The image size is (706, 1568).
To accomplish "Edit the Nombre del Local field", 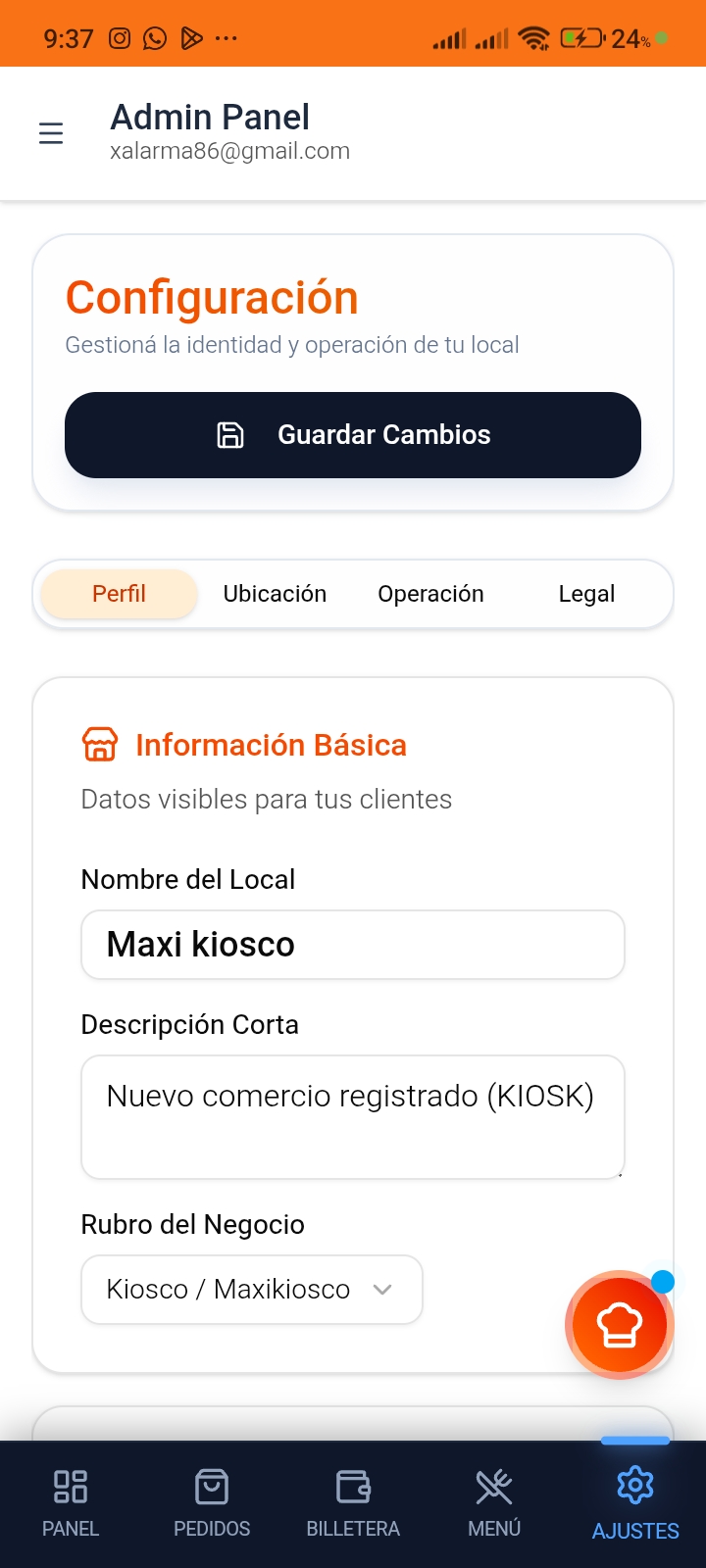I will tap(353, 945).
